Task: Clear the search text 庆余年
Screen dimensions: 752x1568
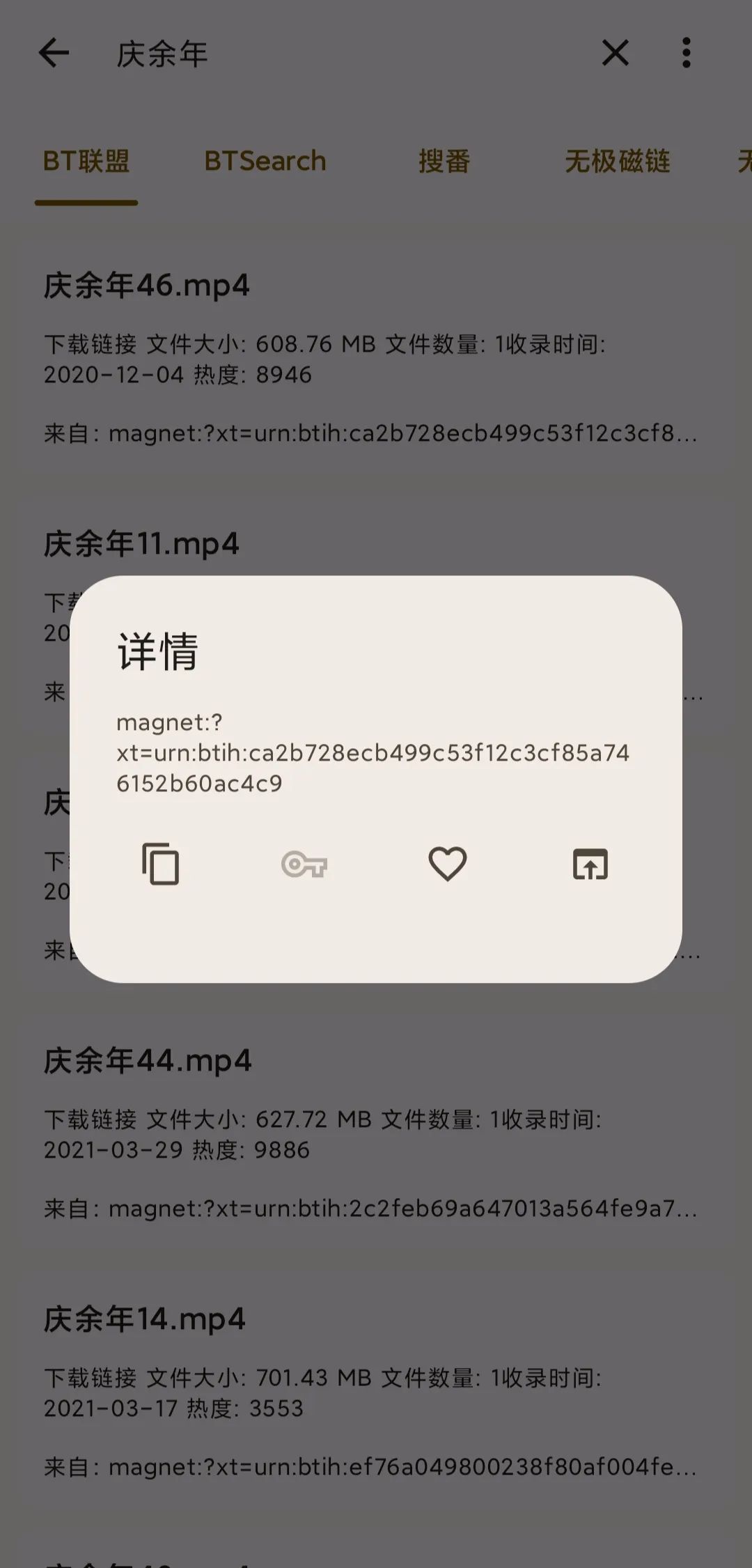Action: coord(615,53)
